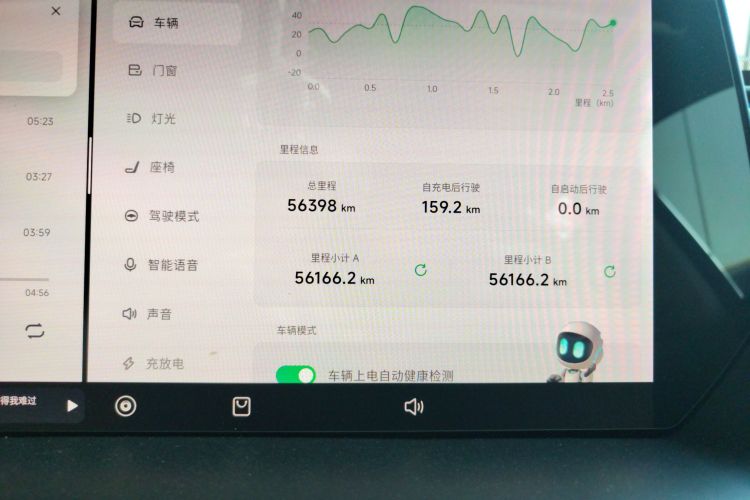The height and width of the screenshot is (500, 750).
Task: Reset the 里程小计 A trip meter
Action: click(x=421, y=270)
